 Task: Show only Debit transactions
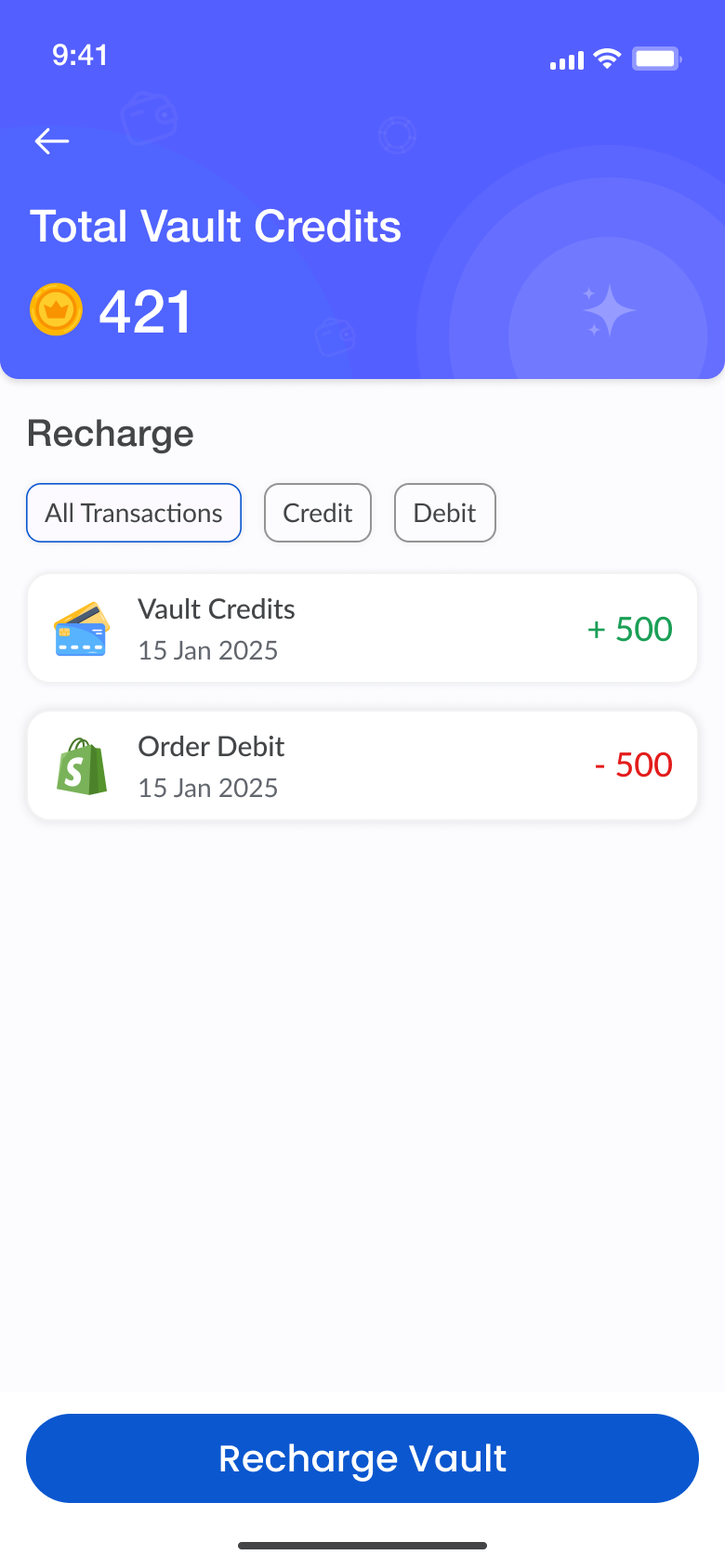(445, 513)
